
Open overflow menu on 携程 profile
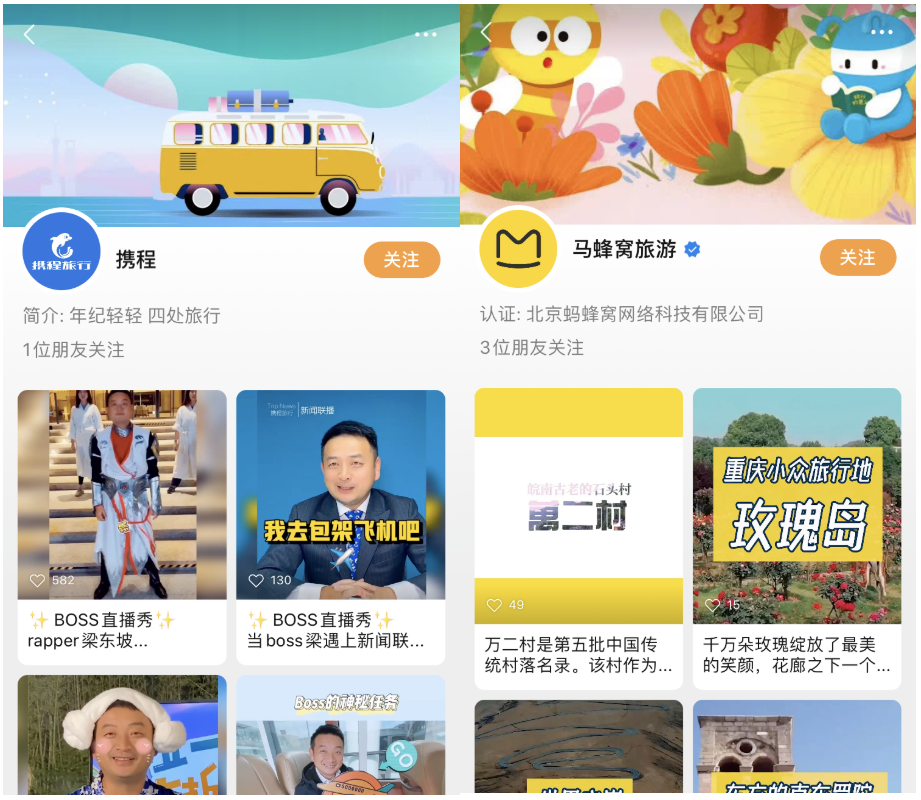tap(426, 35)
